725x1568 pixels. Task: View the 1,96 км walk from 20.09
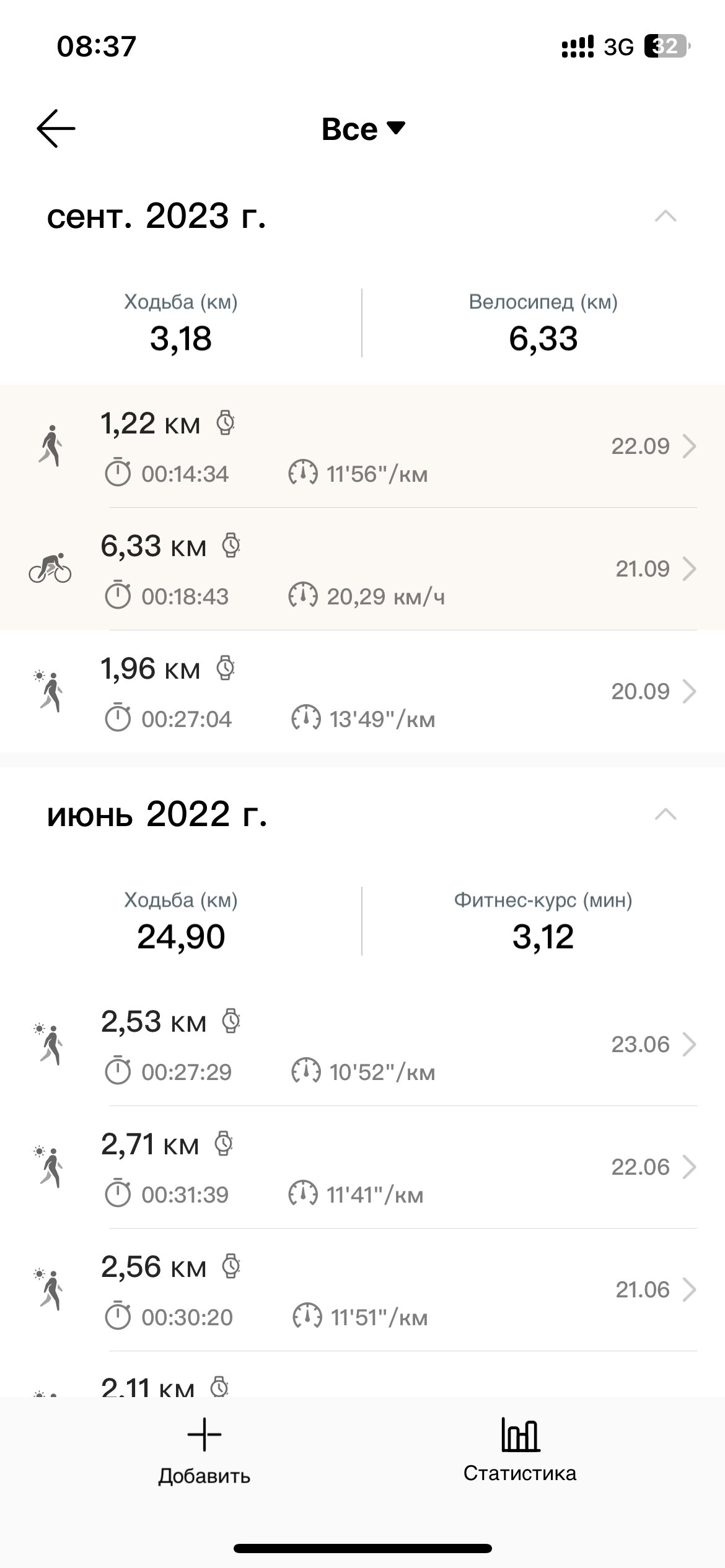[362, 692]
